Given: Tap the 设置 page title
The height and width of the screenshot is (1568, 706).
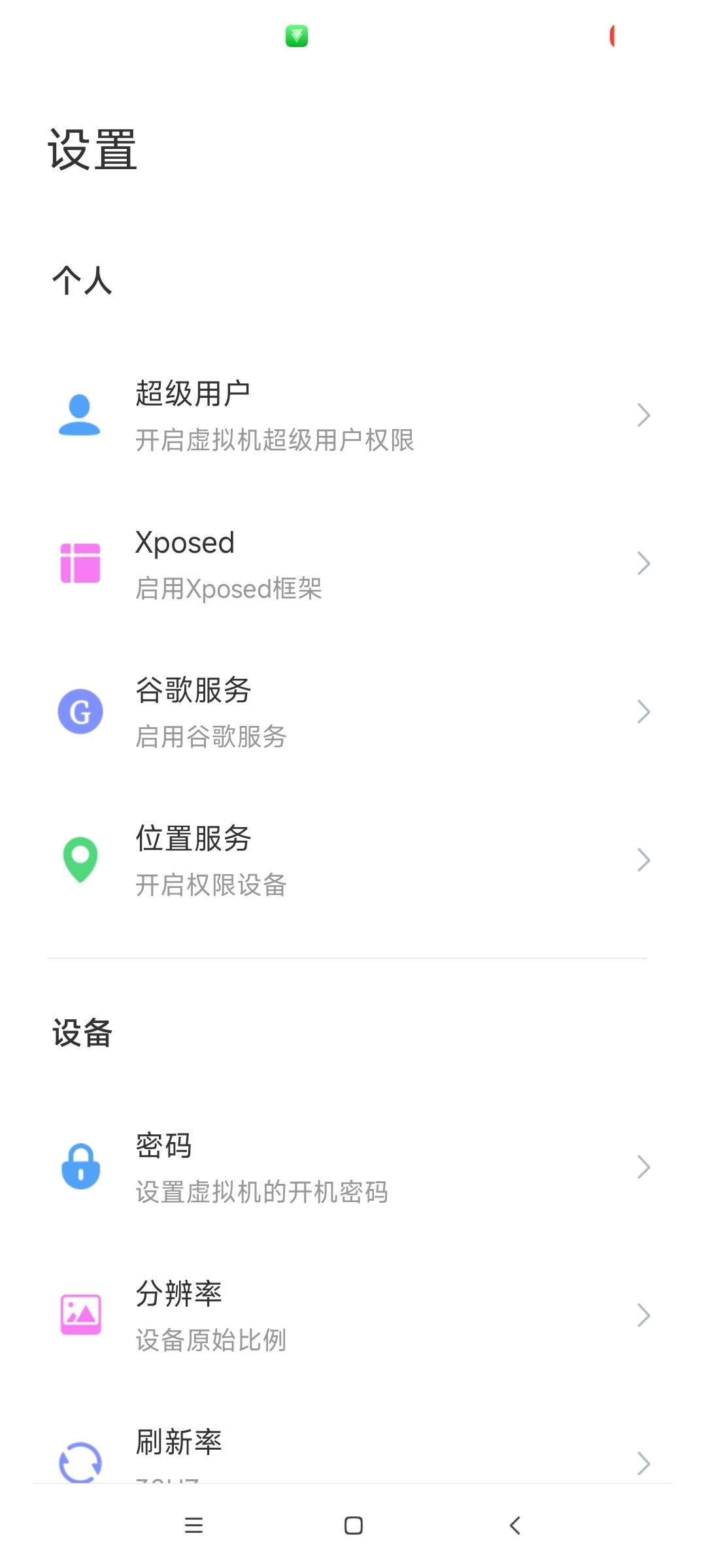Looking at the screenshot, I should pos(92,150).
